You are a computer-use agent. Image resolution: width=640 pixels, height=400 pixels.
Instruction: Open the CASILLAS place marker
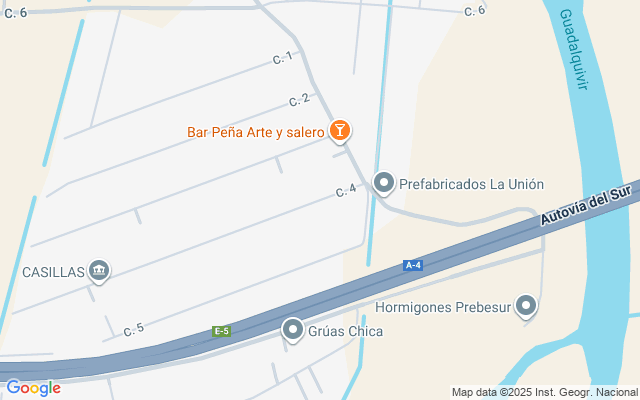pos(99,270)
